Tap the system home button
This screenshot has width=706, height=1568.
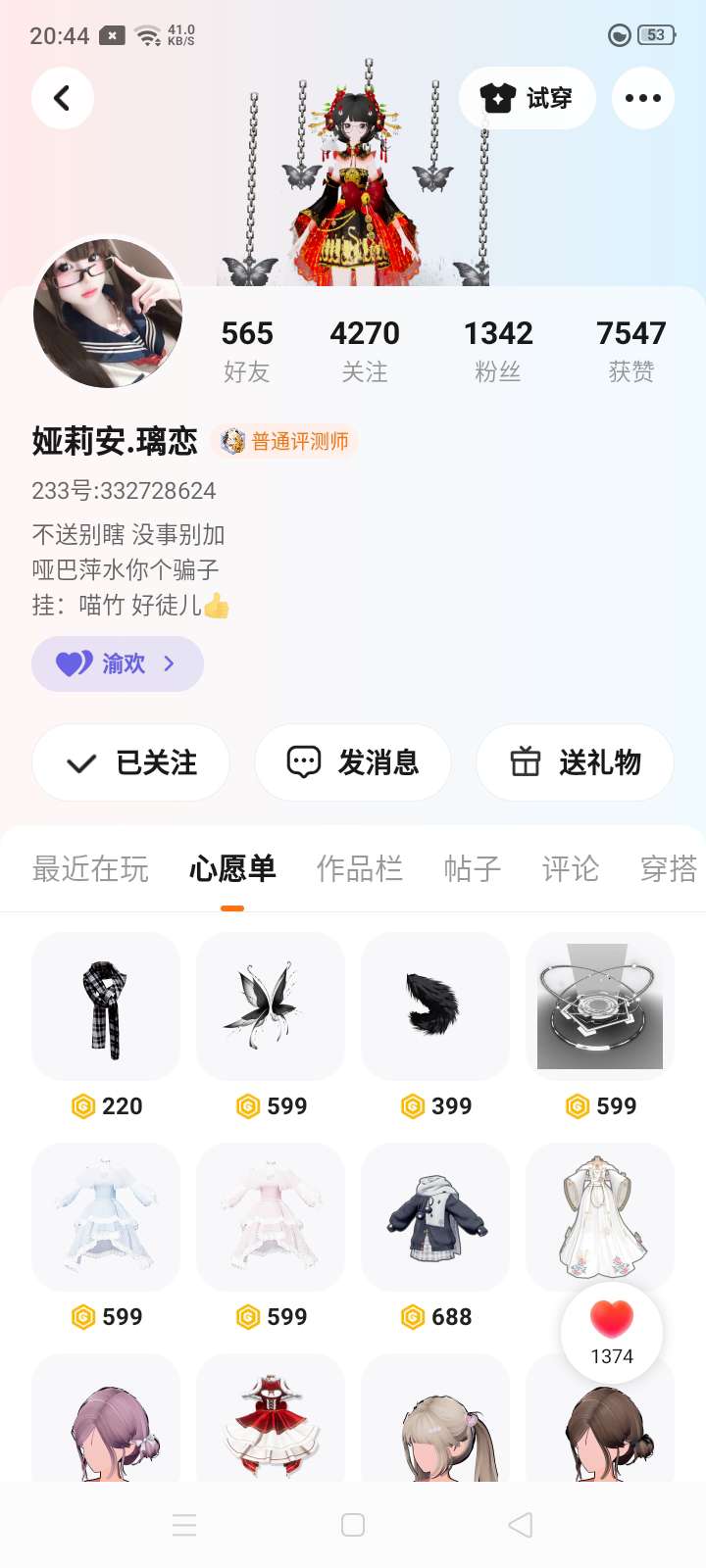click(x=353, y=1525)
